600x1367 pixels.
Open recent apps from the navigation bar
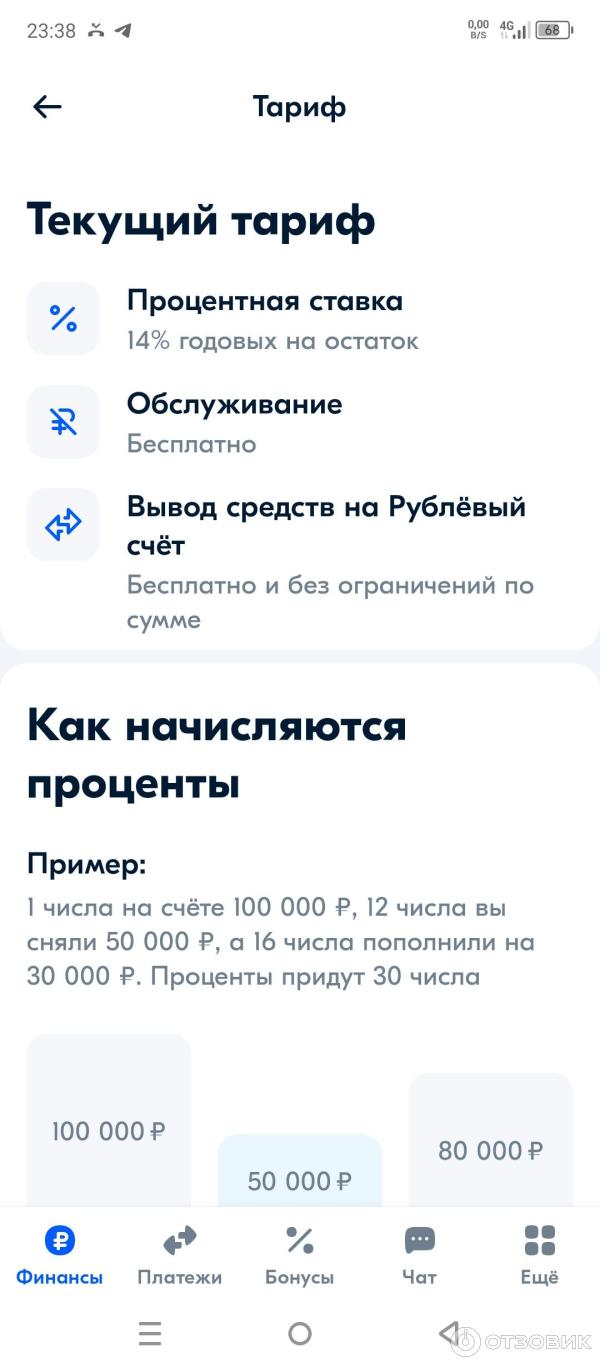150,1333
